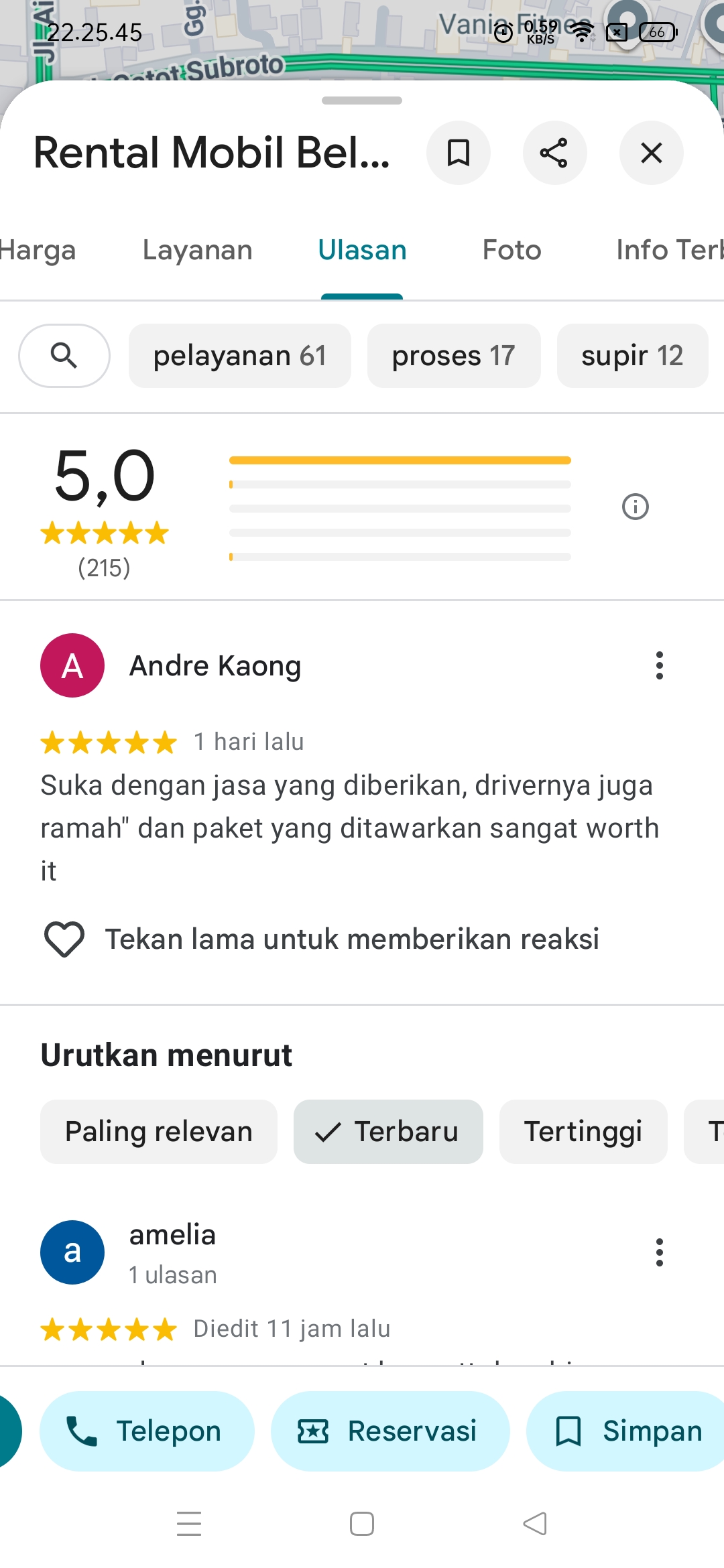The width and height of the screenshot is (724, 1568).
Task: Switch to the Layanan tab
Action: point(198,251)
